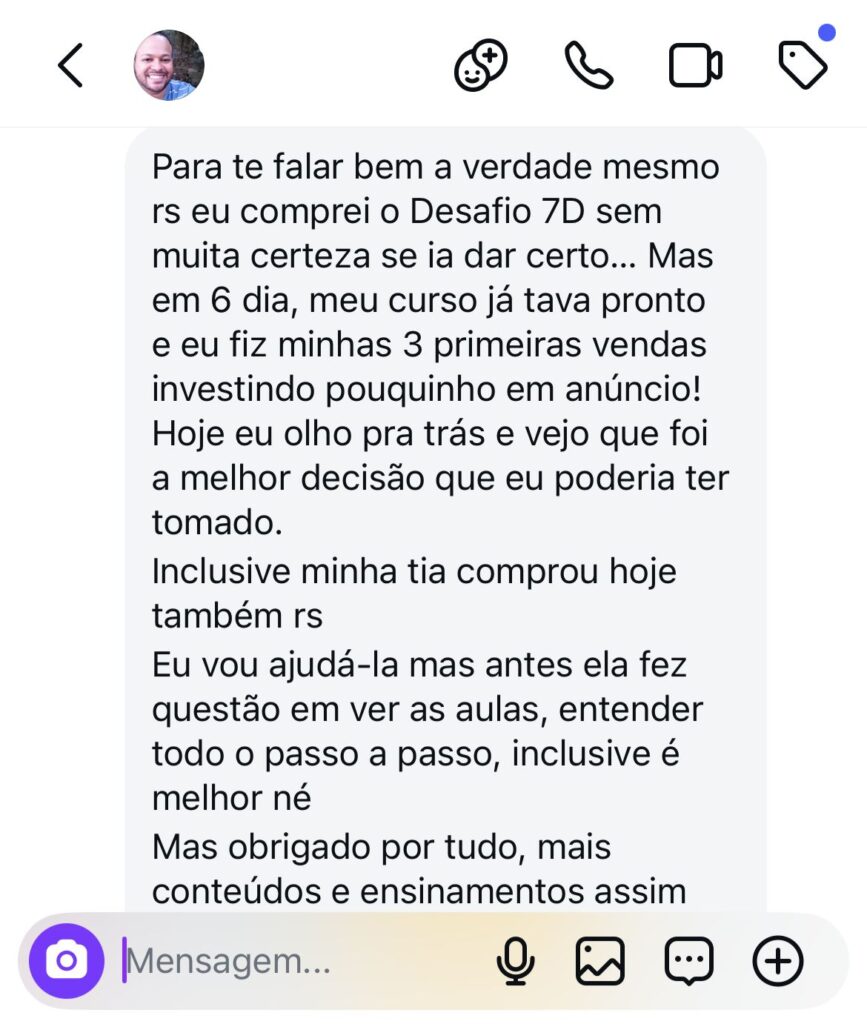
Task: Record a voice message with the microphone
Action: pyautogui.click(x=515, y=961)
